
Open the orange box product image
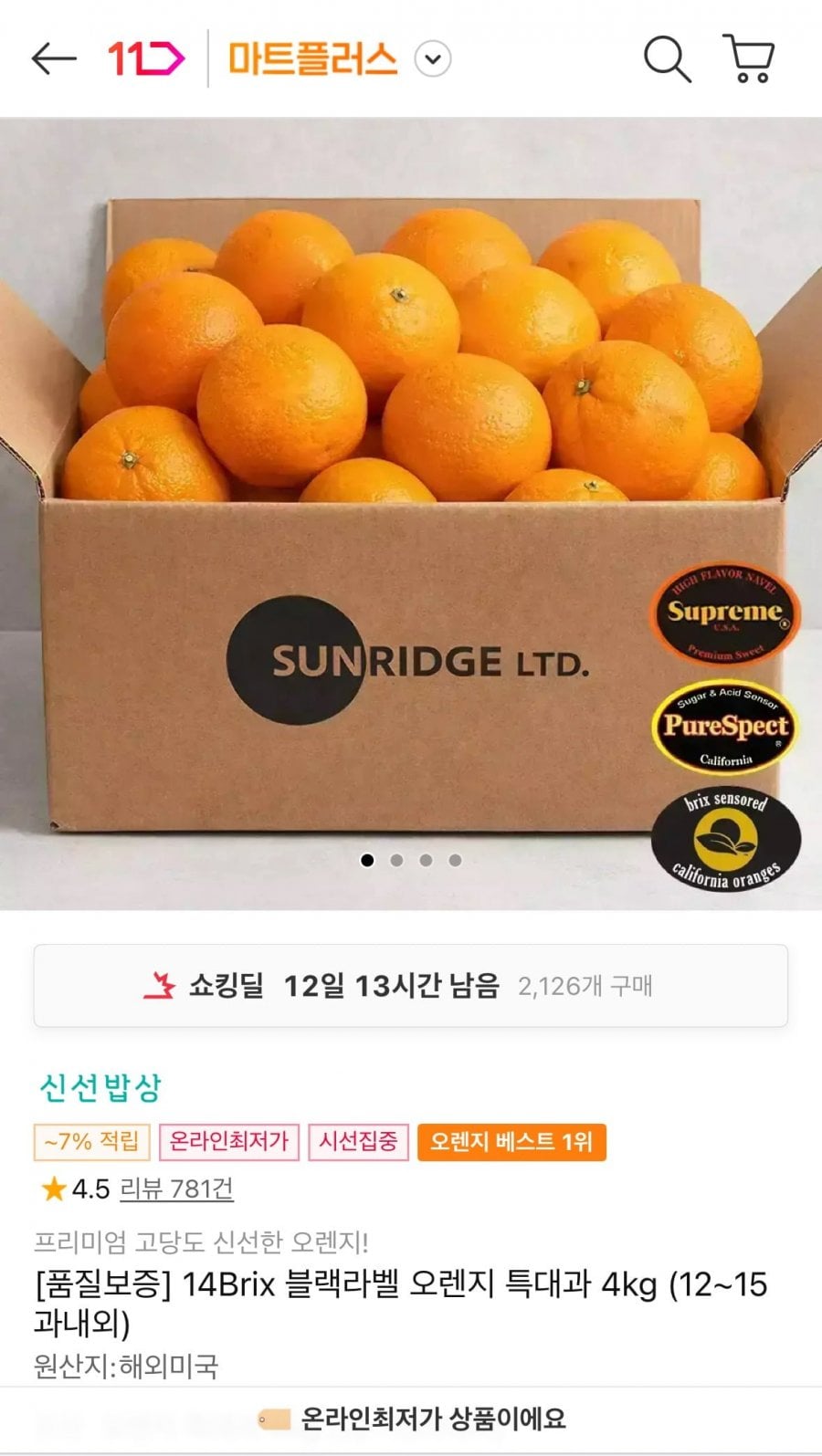411,513
